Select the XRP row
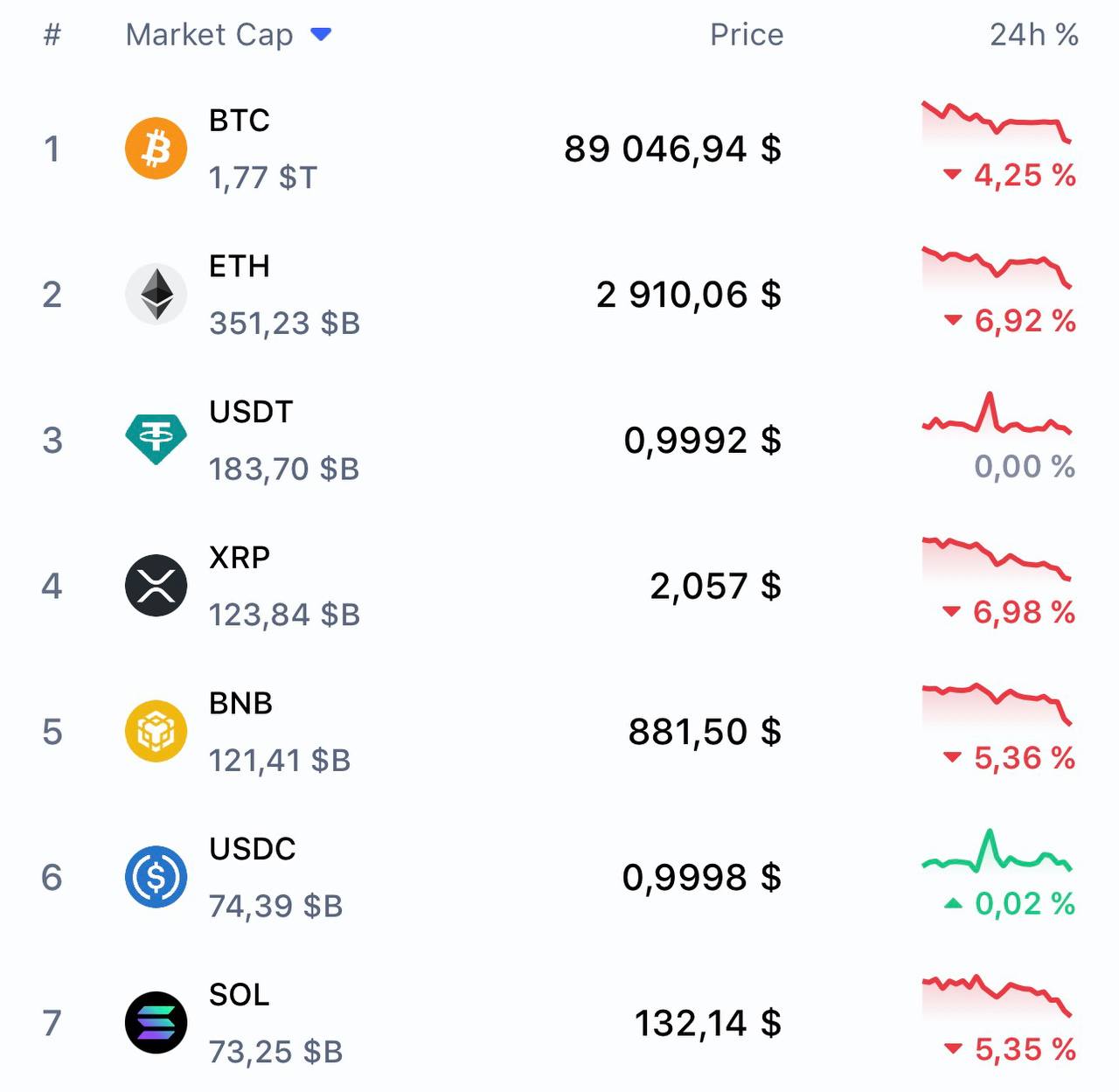Viewport: 1119px width, 1092px height. click(239, 558)
